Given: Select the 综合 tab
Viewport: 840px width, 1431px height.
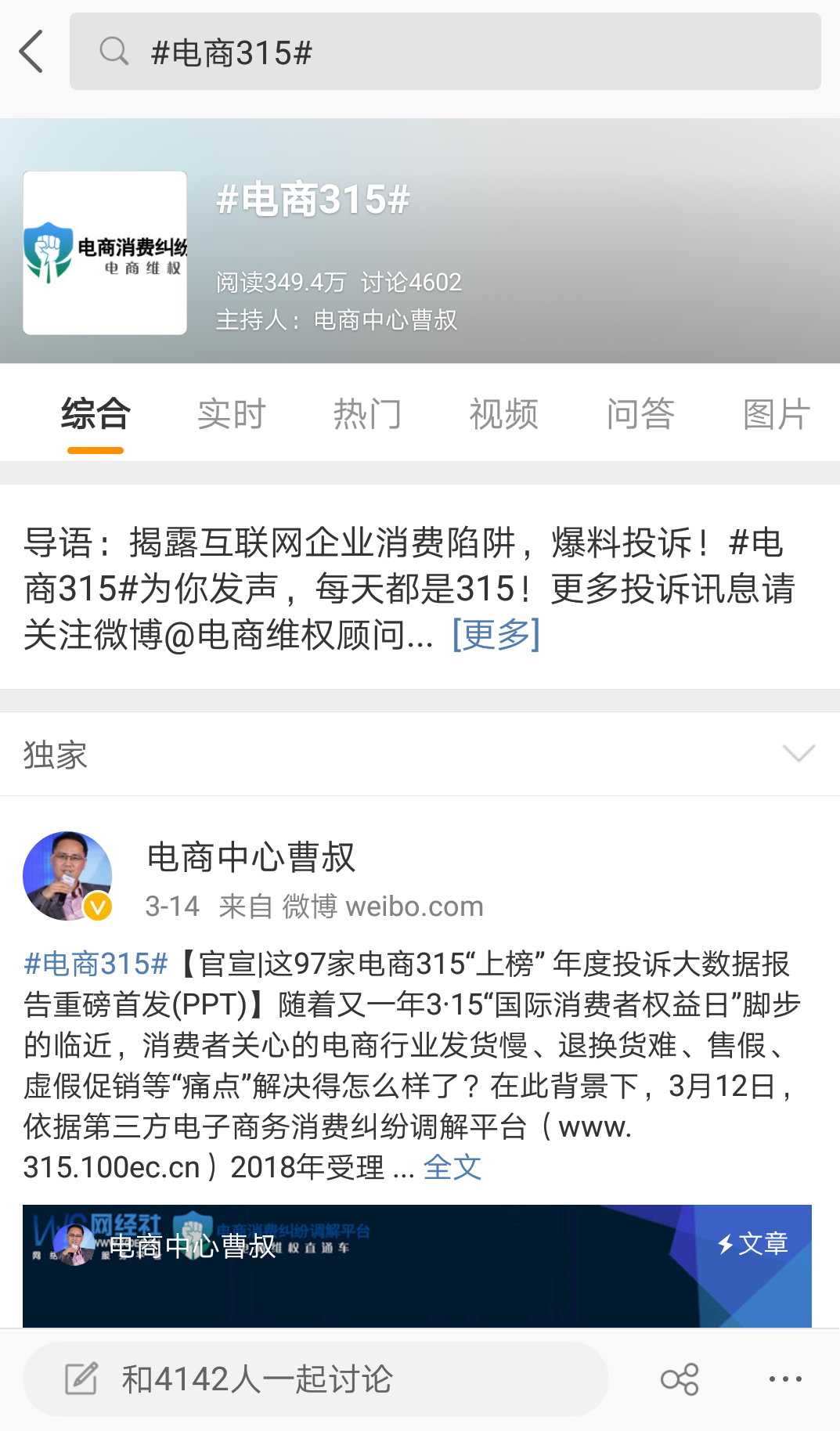Looking at the screenshot, I should click(x=96, y=414).
